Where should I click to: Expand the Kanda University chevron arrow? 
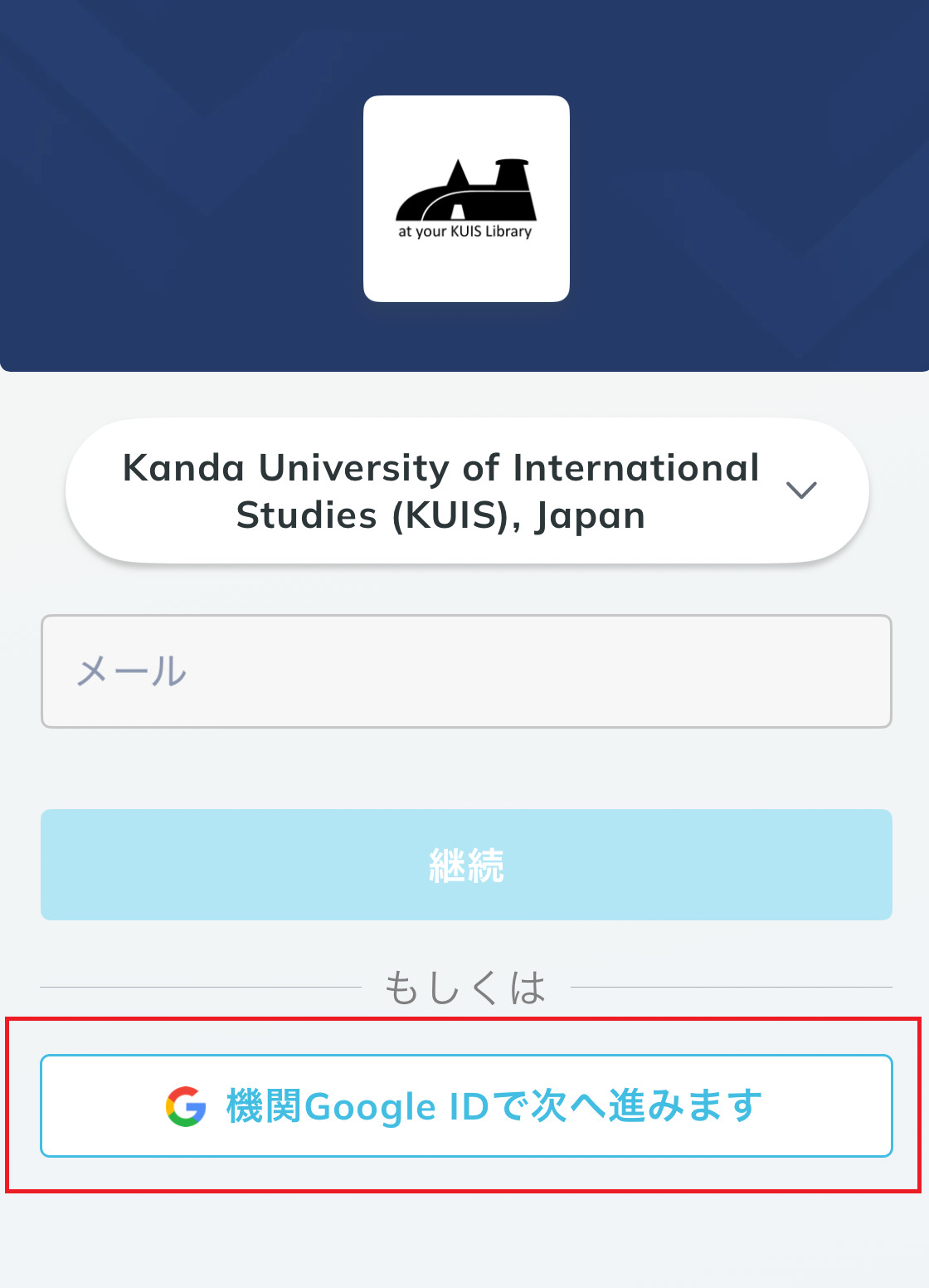(801, 490)
